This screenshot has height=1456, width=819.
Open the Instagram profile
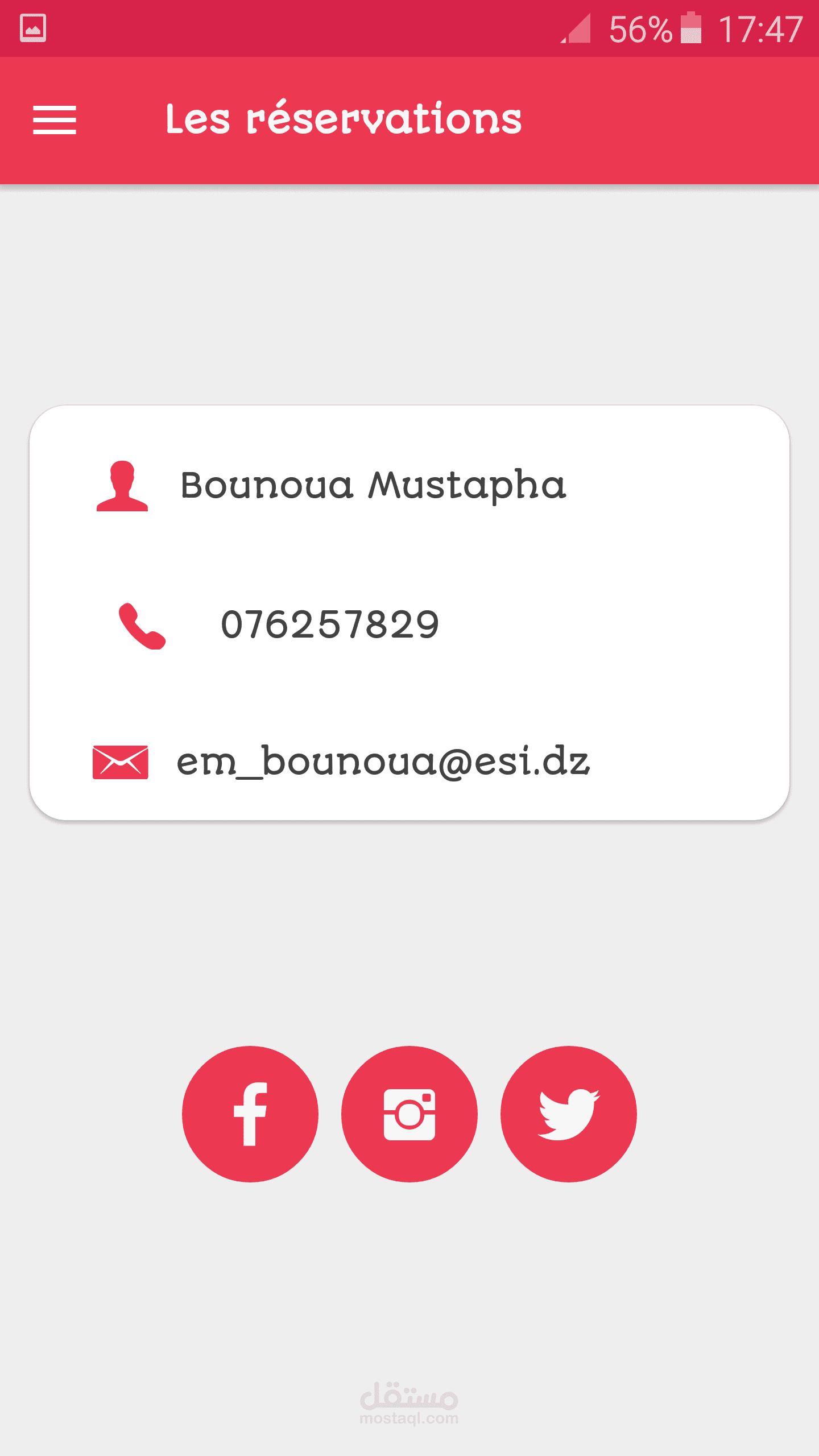[409, 1114]
